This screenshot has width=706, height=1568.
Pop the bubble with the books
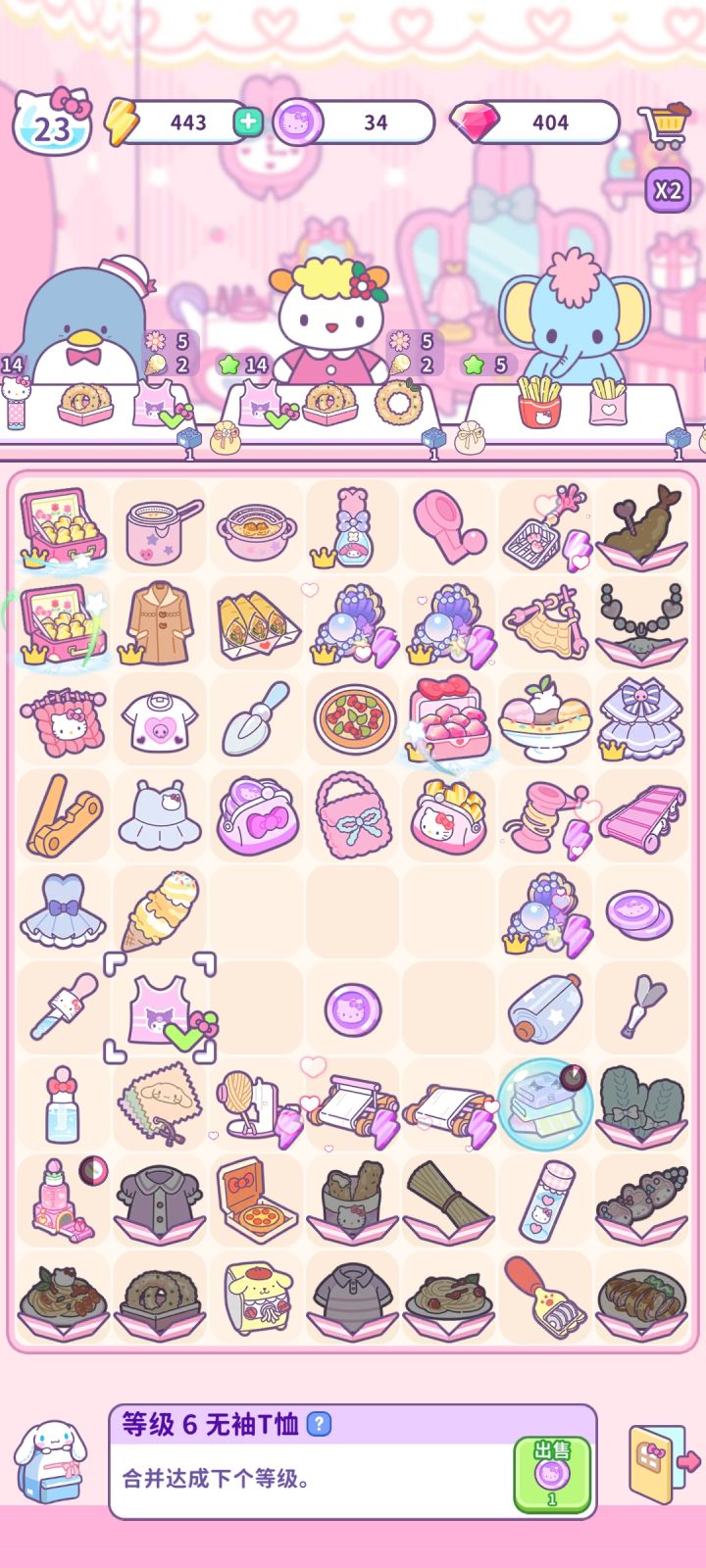[544, 1104]
